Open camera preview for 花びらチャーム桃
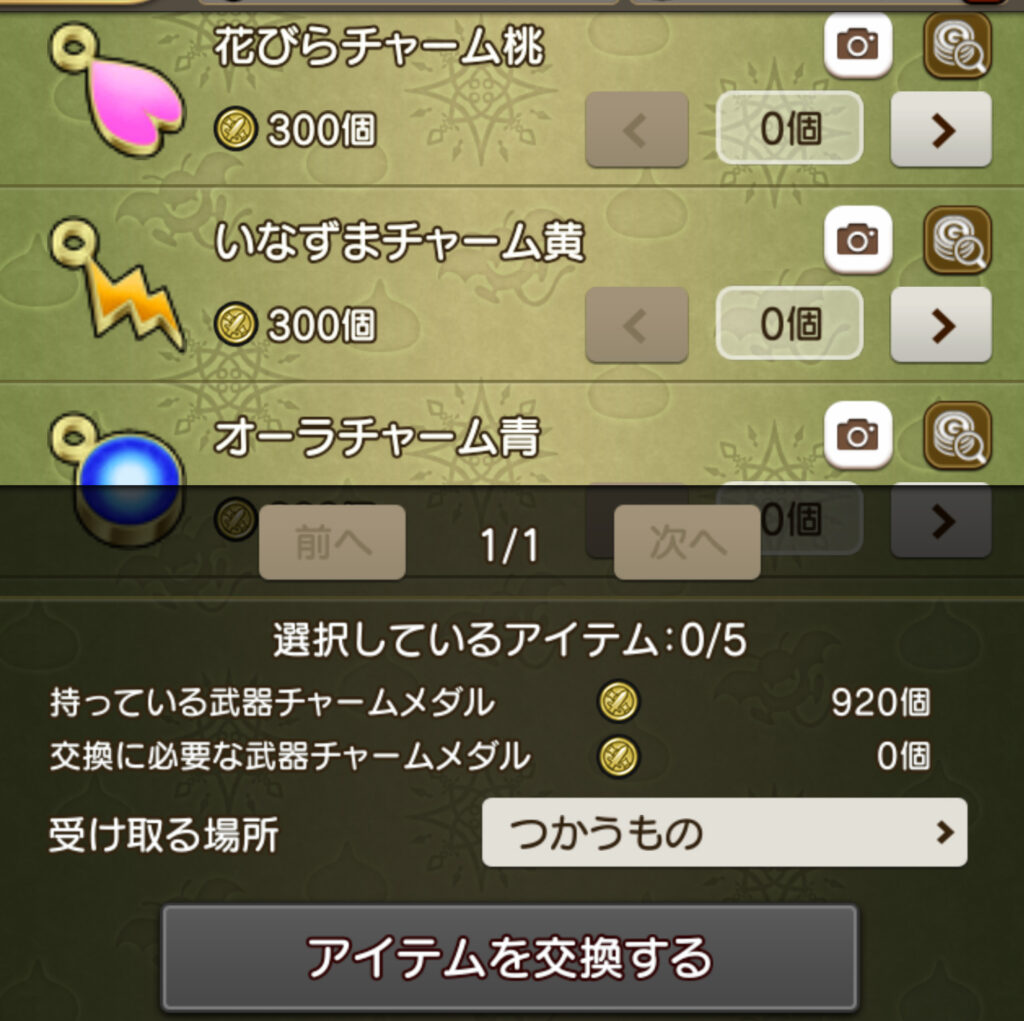The image size is (1024, 1021). [x=858, y=45]
